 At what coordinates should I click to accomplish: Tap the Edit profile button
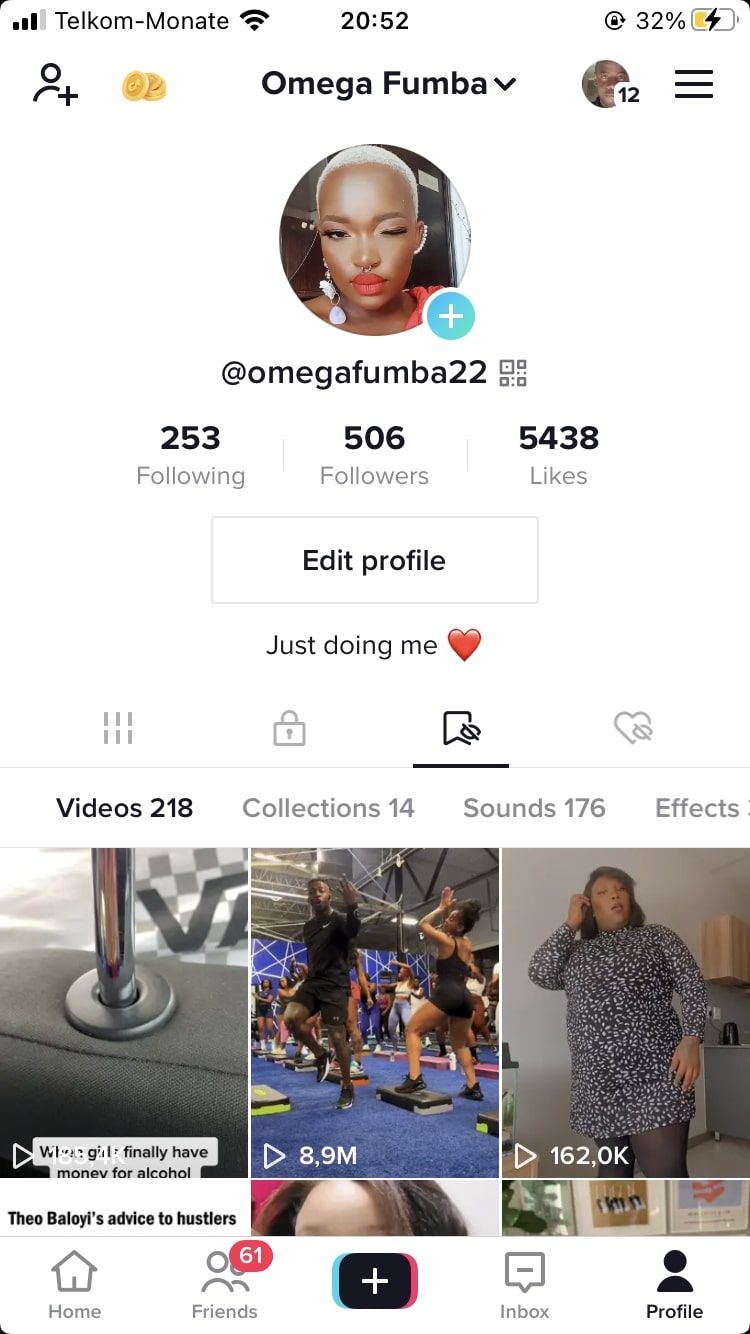pos(374,560)
